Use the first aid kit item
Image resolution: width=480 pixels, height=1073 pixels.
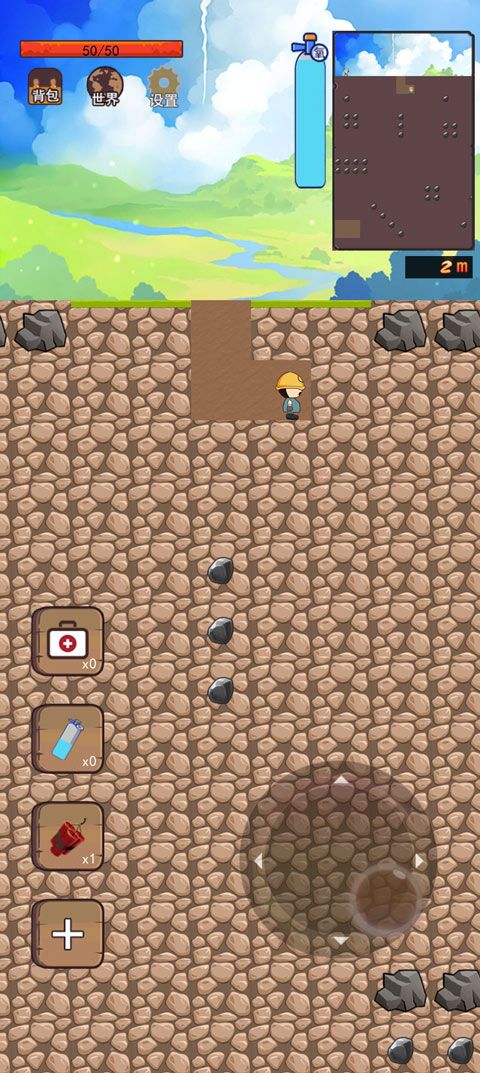pyautogui.click(x=68, y=641)
